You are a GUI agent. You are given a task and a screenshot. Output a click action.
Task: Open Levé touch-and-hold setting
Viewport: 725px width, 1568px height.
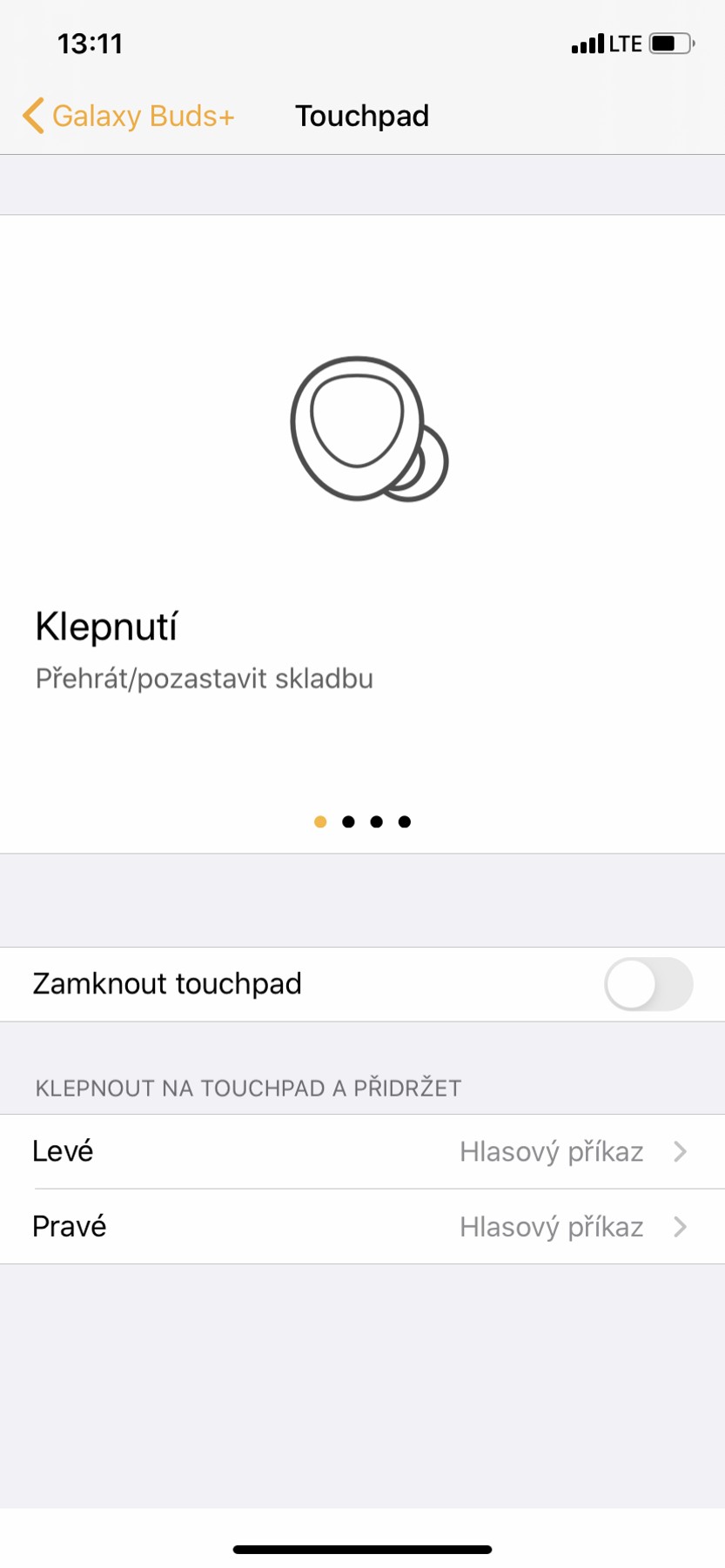(362, 1151)
